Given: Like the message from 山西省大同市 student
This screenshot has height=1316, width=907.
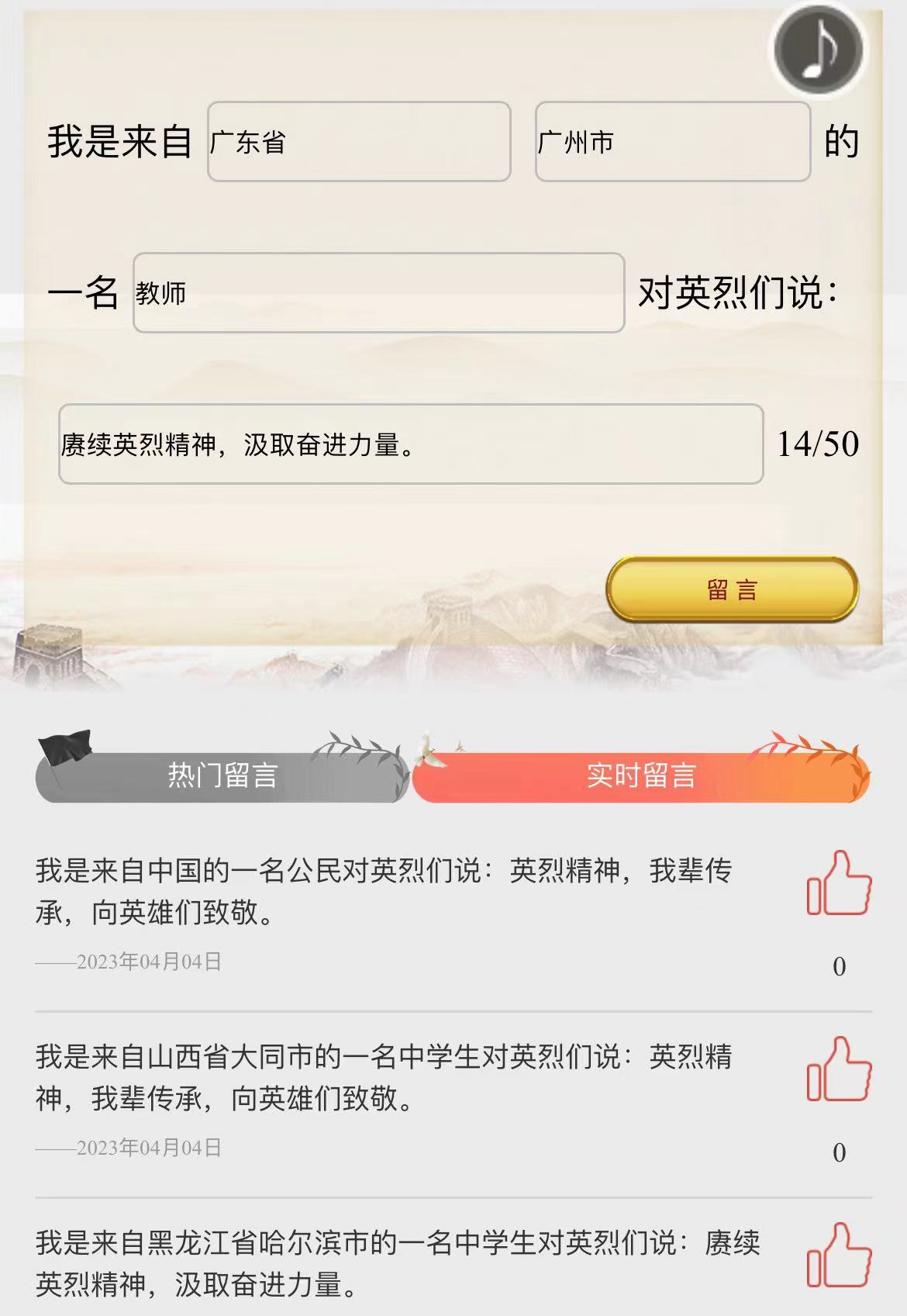Looking at the screenshot, I should pyautogui.click(x=839, y=1070).
